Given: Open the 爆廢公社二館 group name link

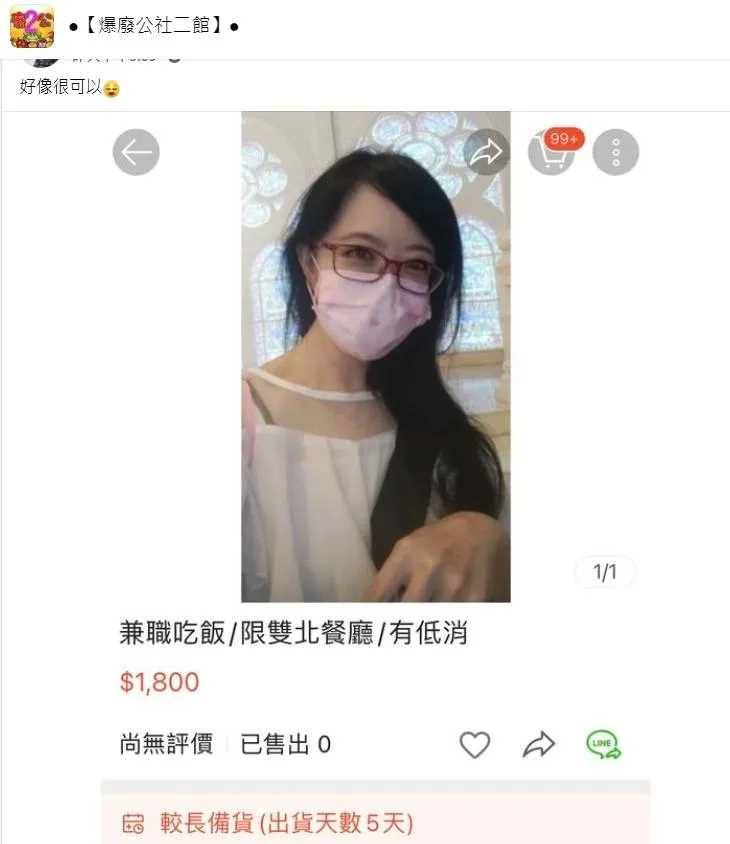Looking at the screenshot, I should (x=154, y=26).
